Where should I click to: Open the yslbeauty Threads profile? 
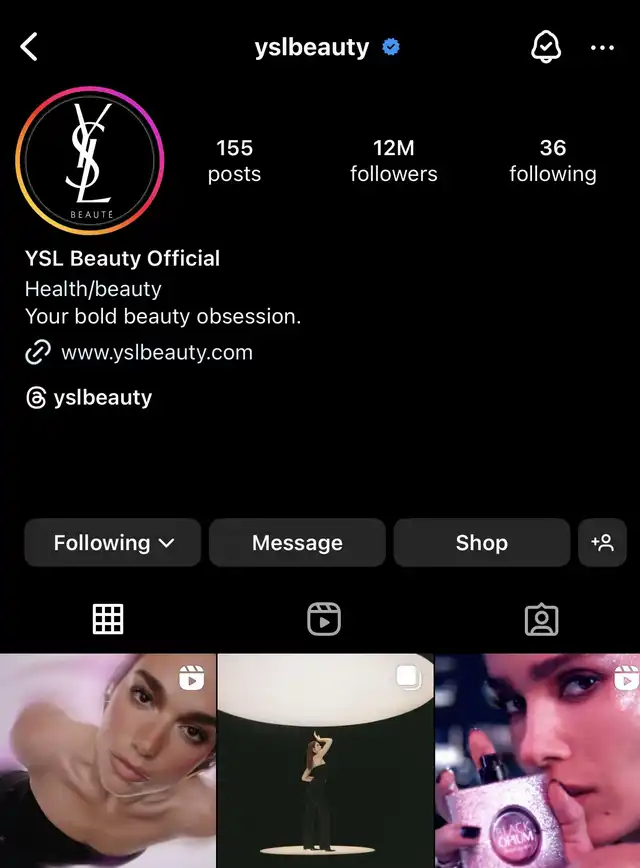click(102, 397)
